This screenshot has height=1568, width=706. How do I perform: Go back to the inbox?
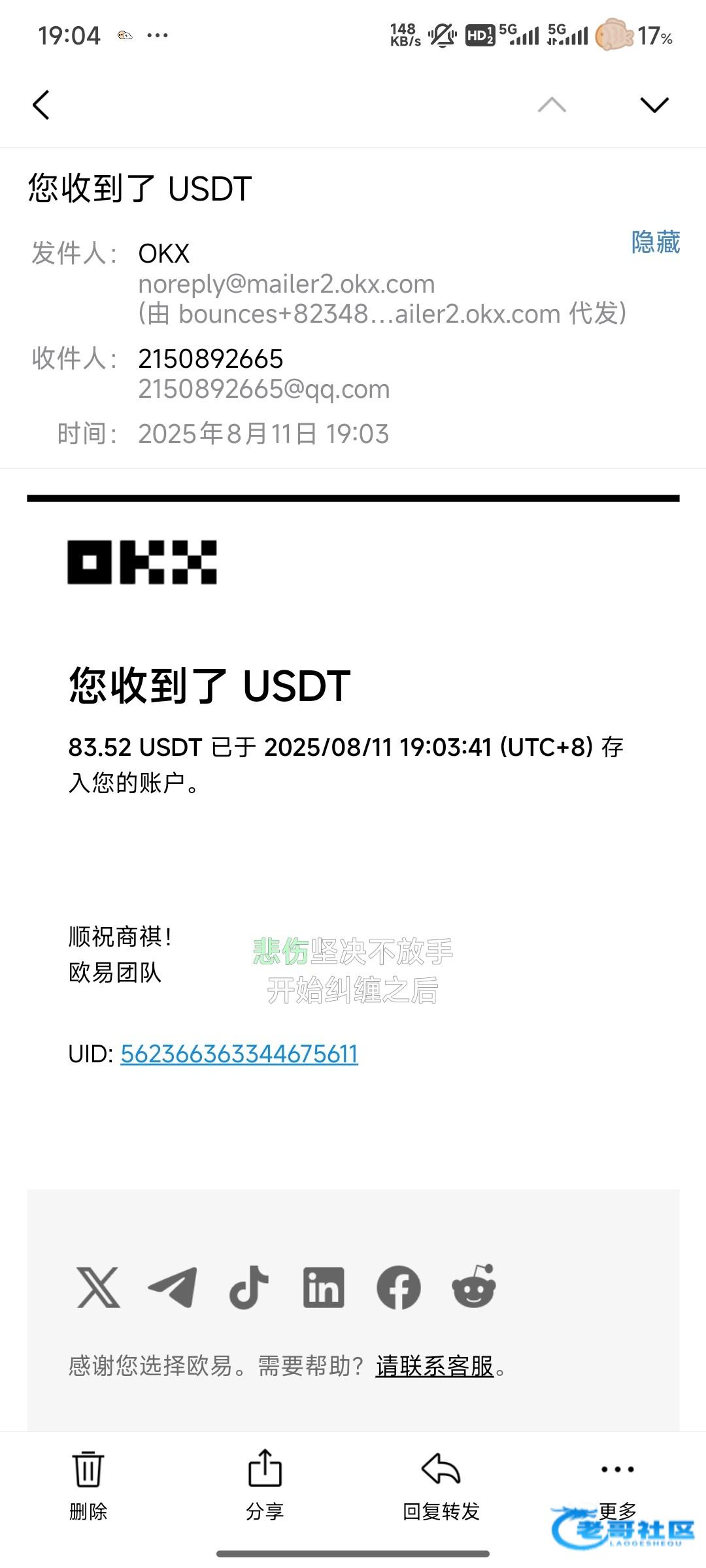tap(41, 105)
